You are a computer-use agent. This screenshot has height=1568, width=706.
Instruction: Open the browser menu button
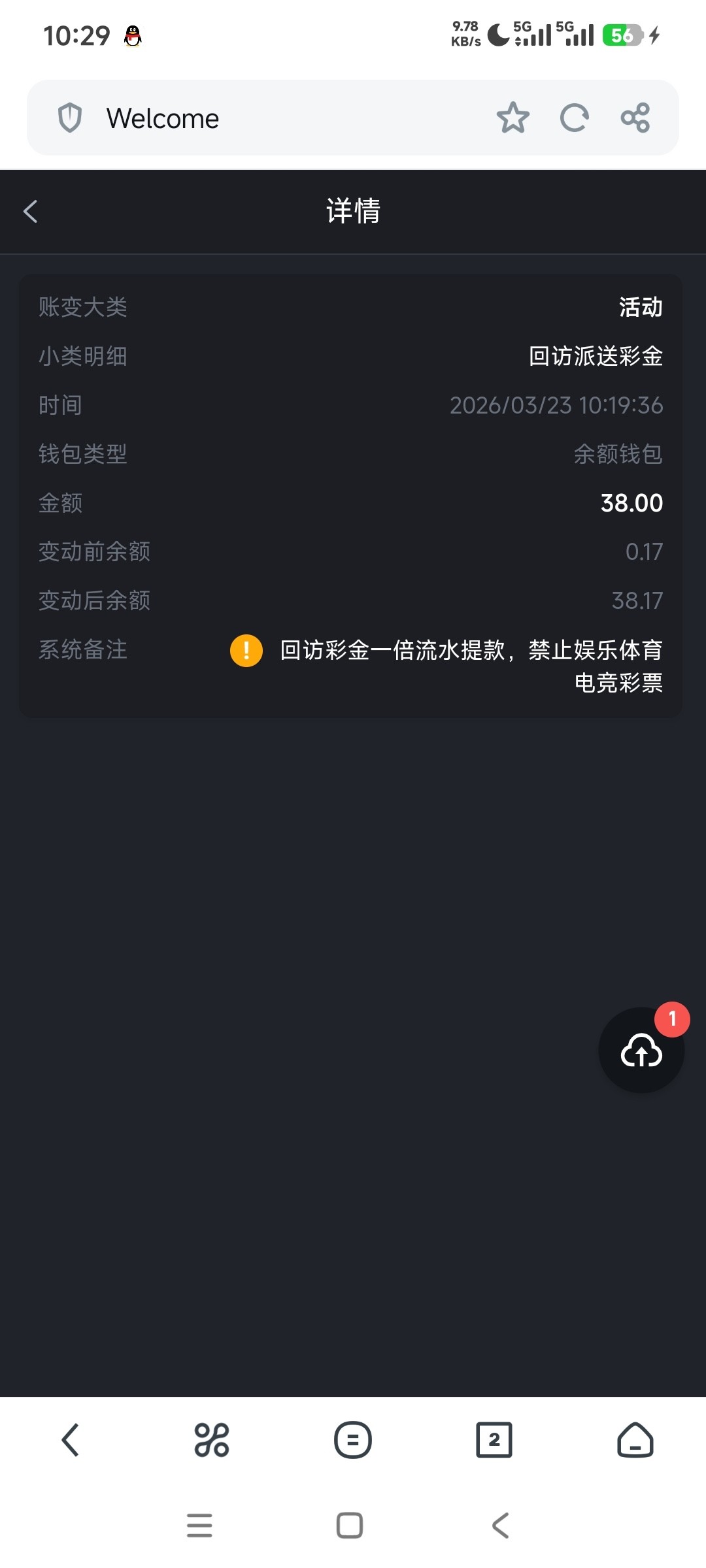[353, 1440]
